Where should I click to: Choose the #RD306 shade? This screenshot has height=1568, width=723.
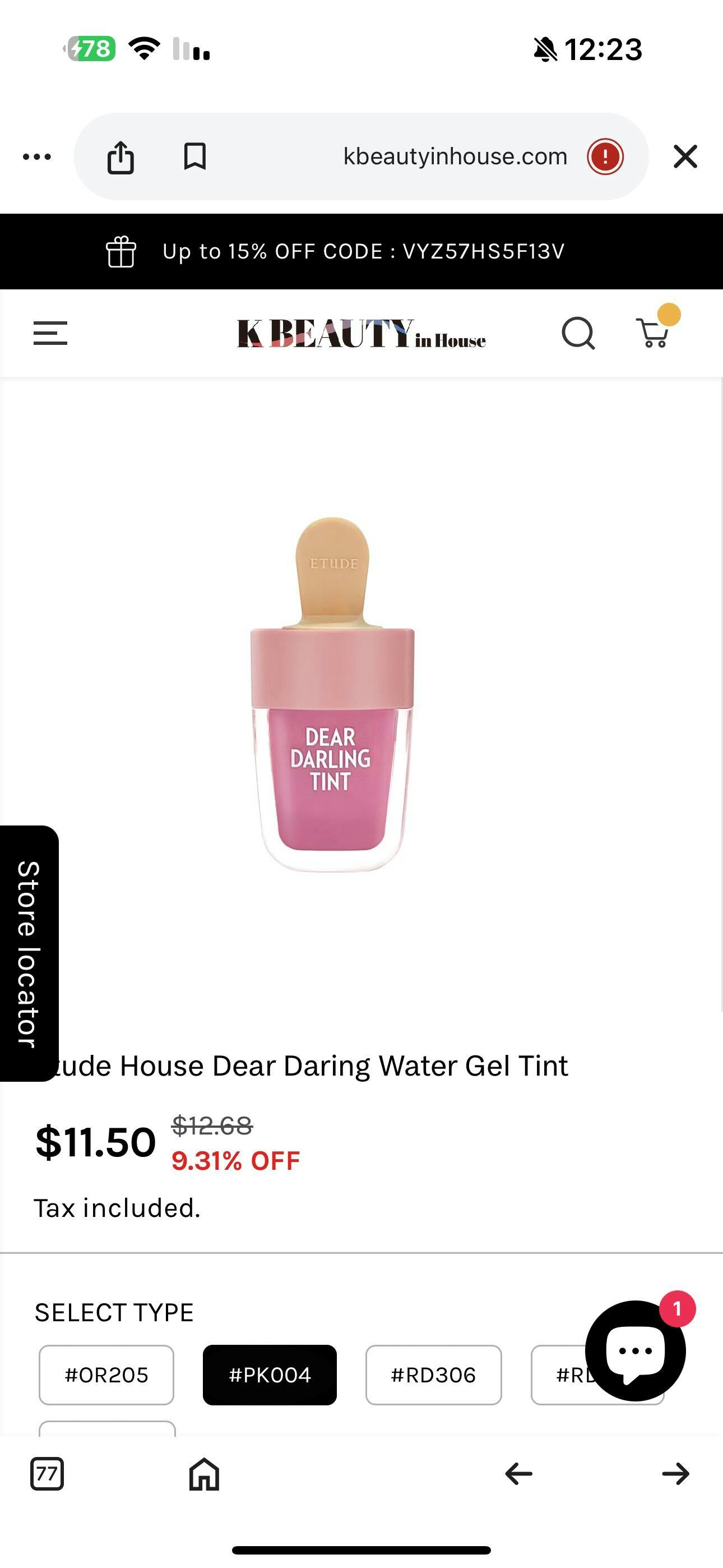[433, 1375]
